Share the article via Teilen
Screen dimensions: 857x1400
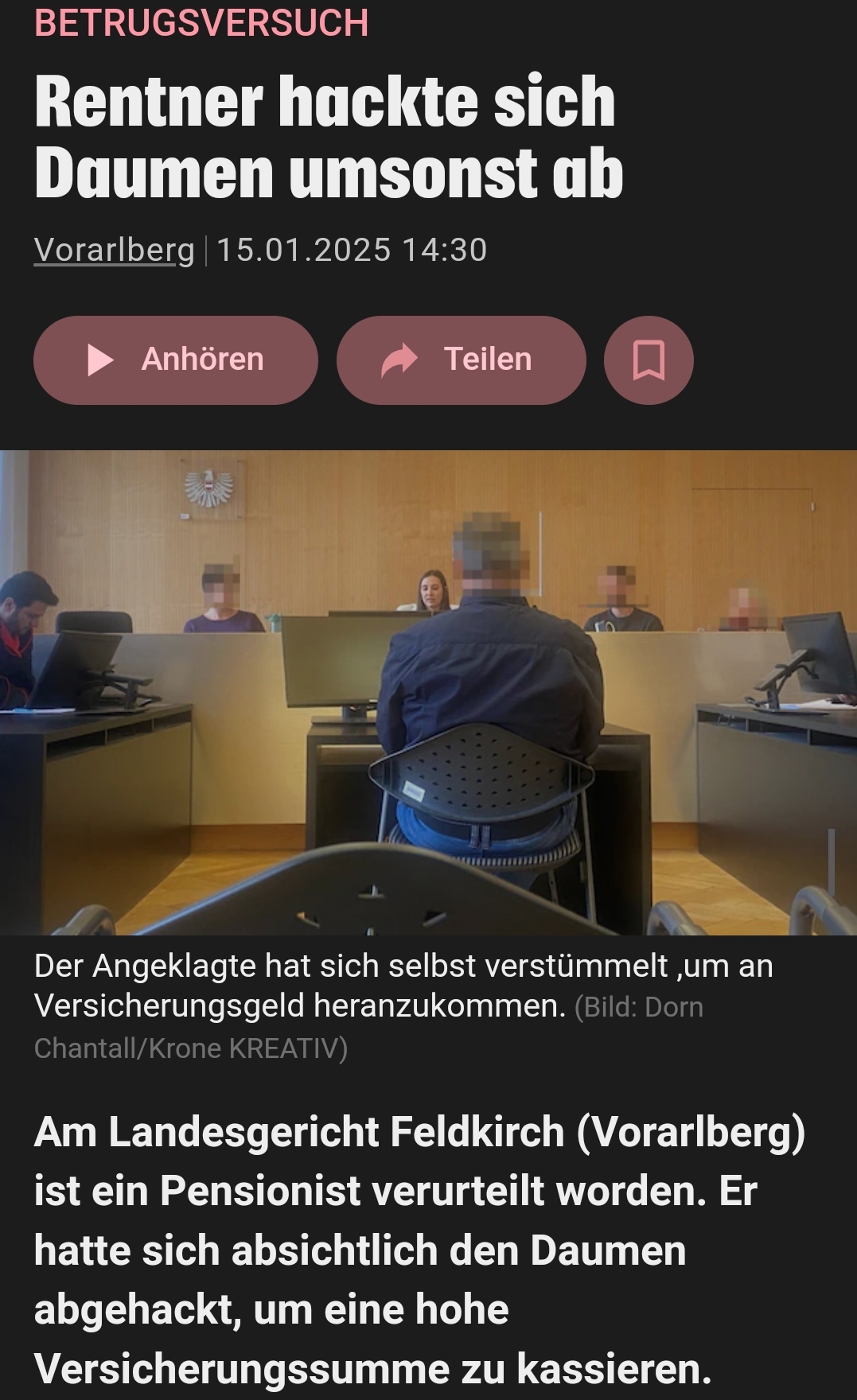point(462,360)
